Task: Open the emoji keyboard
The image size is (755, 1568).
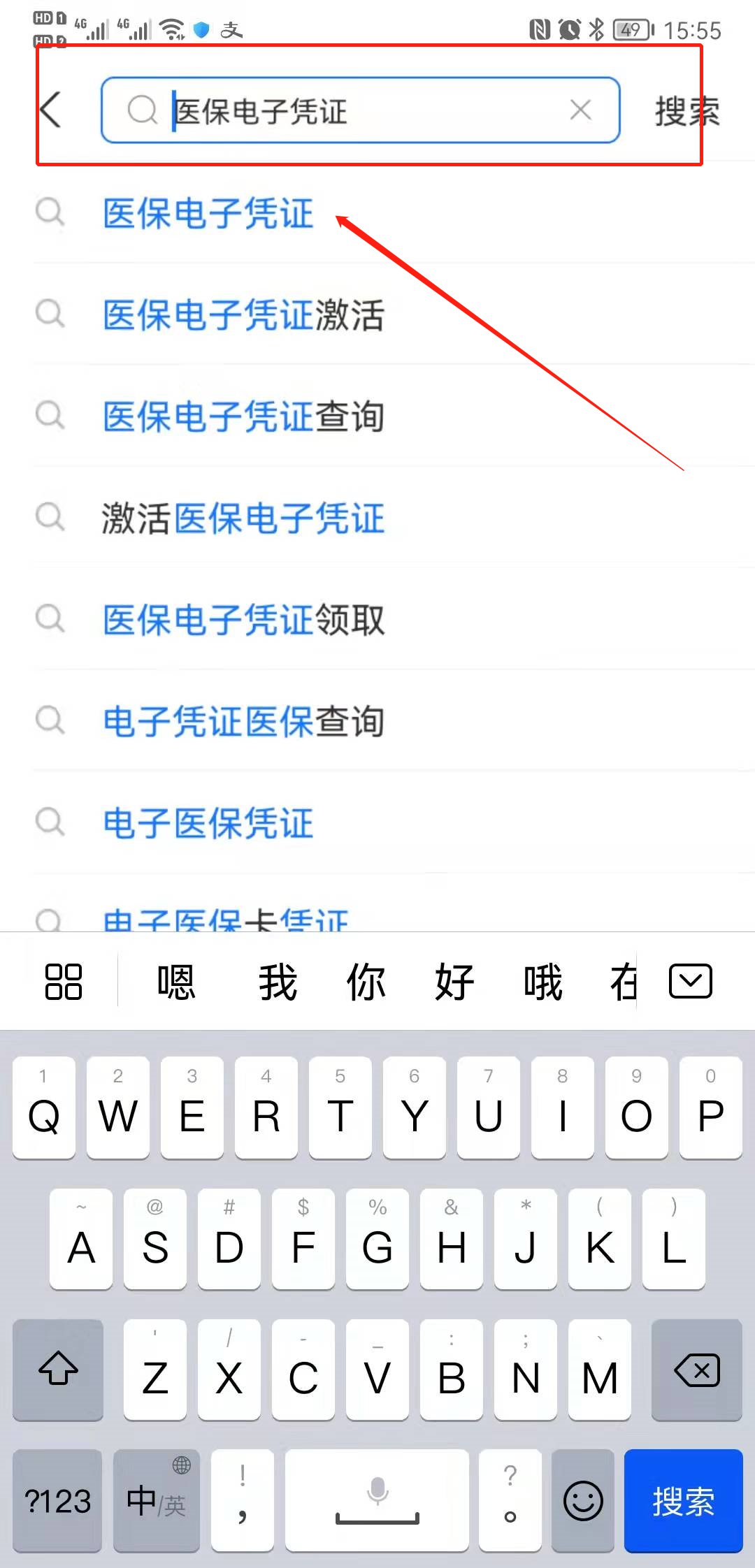Action: pos(583,1500)
